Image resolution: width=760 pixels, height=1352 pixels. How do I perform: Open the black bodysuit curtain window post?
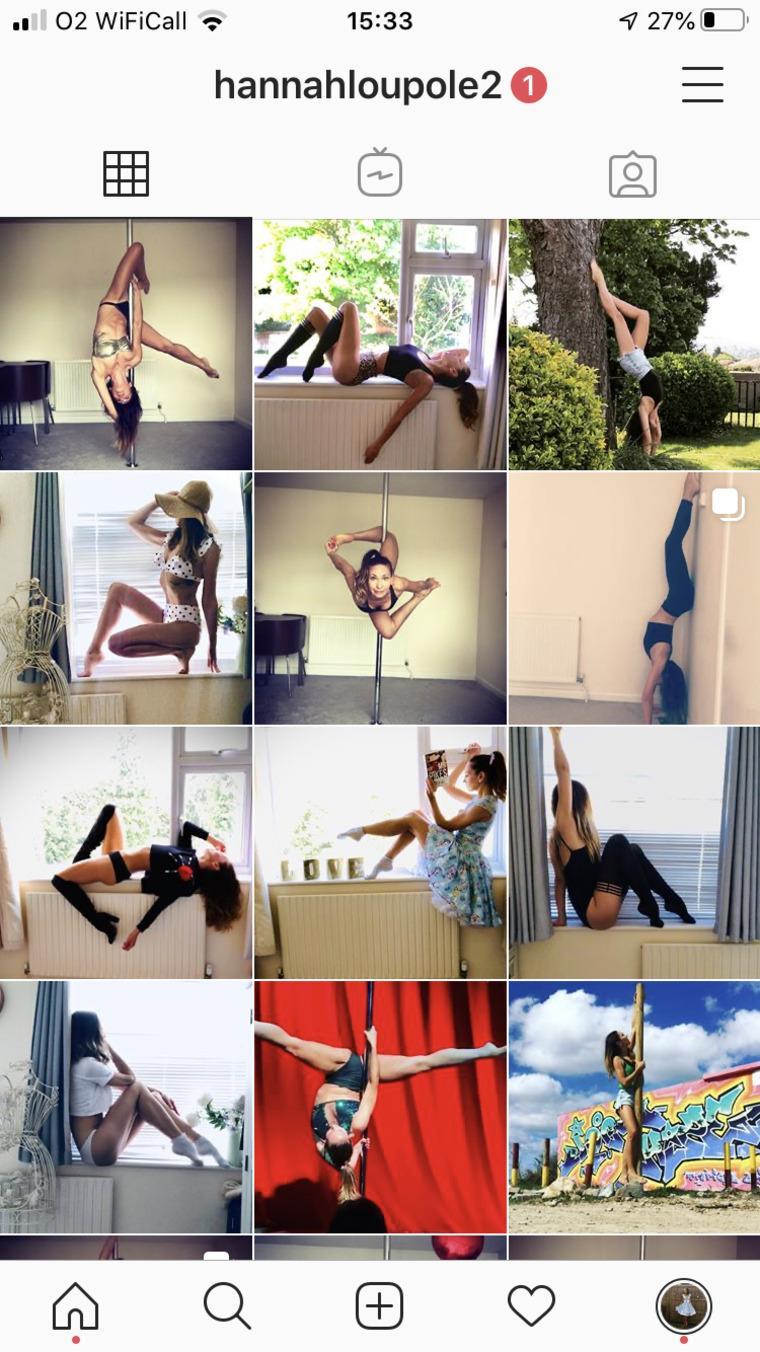point(634,852)
